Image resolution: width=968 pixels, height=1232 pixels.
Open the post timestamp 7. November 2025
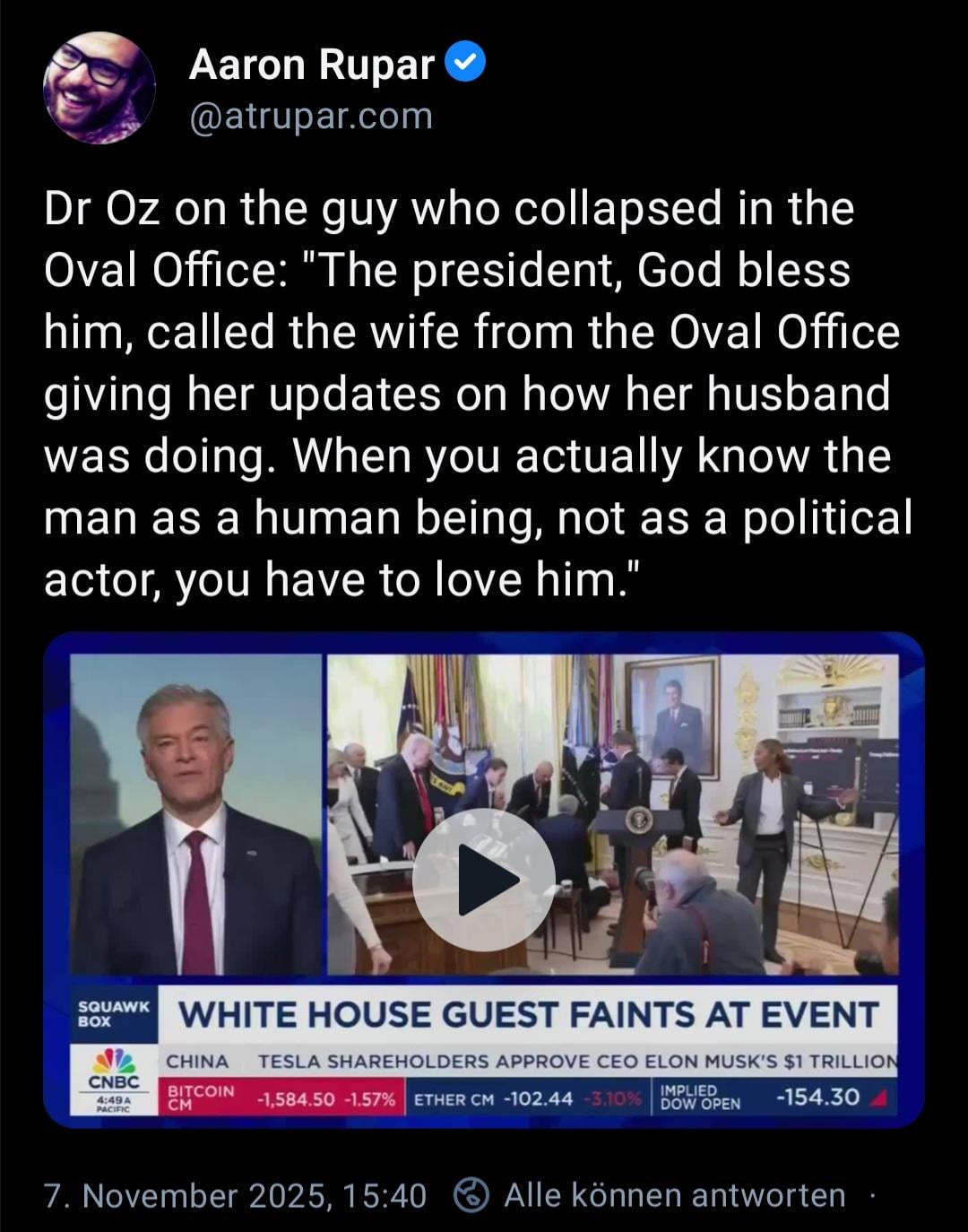(x=235, y=1195)
